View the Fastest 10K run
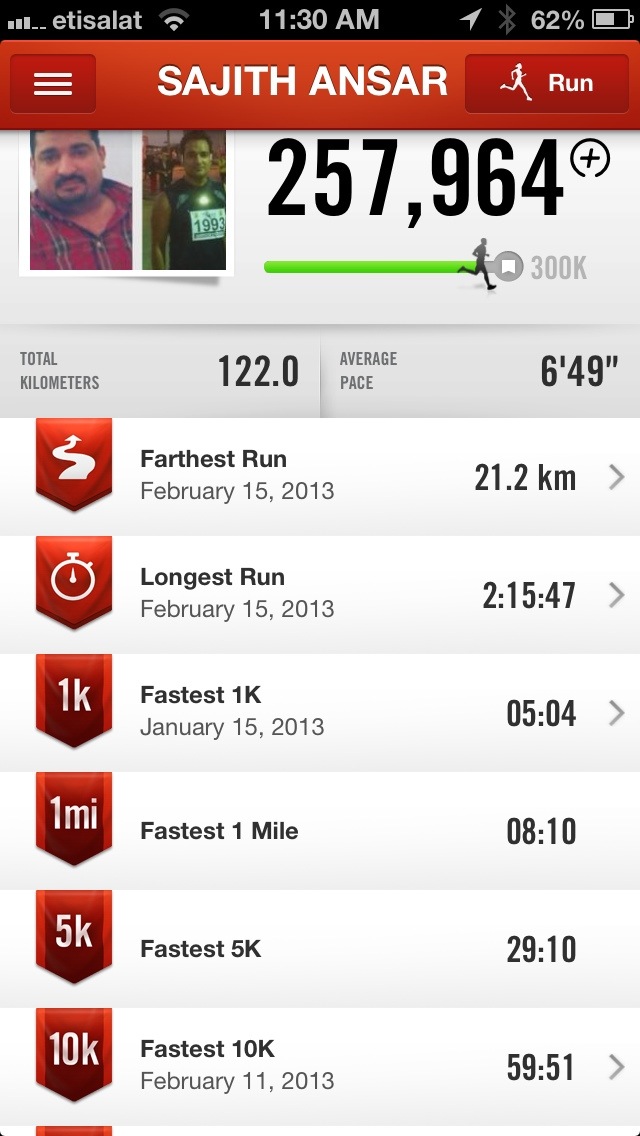 (x=320, y=1066)
